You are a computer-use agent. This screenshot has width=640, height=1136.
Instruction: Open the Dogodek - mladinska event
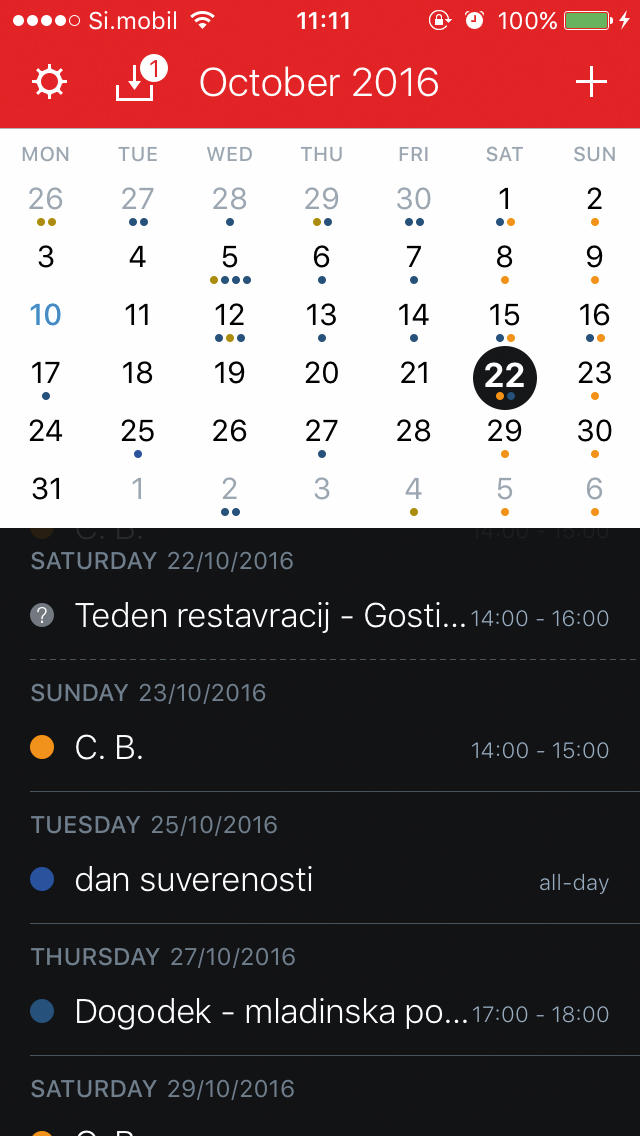[320, 1012]
